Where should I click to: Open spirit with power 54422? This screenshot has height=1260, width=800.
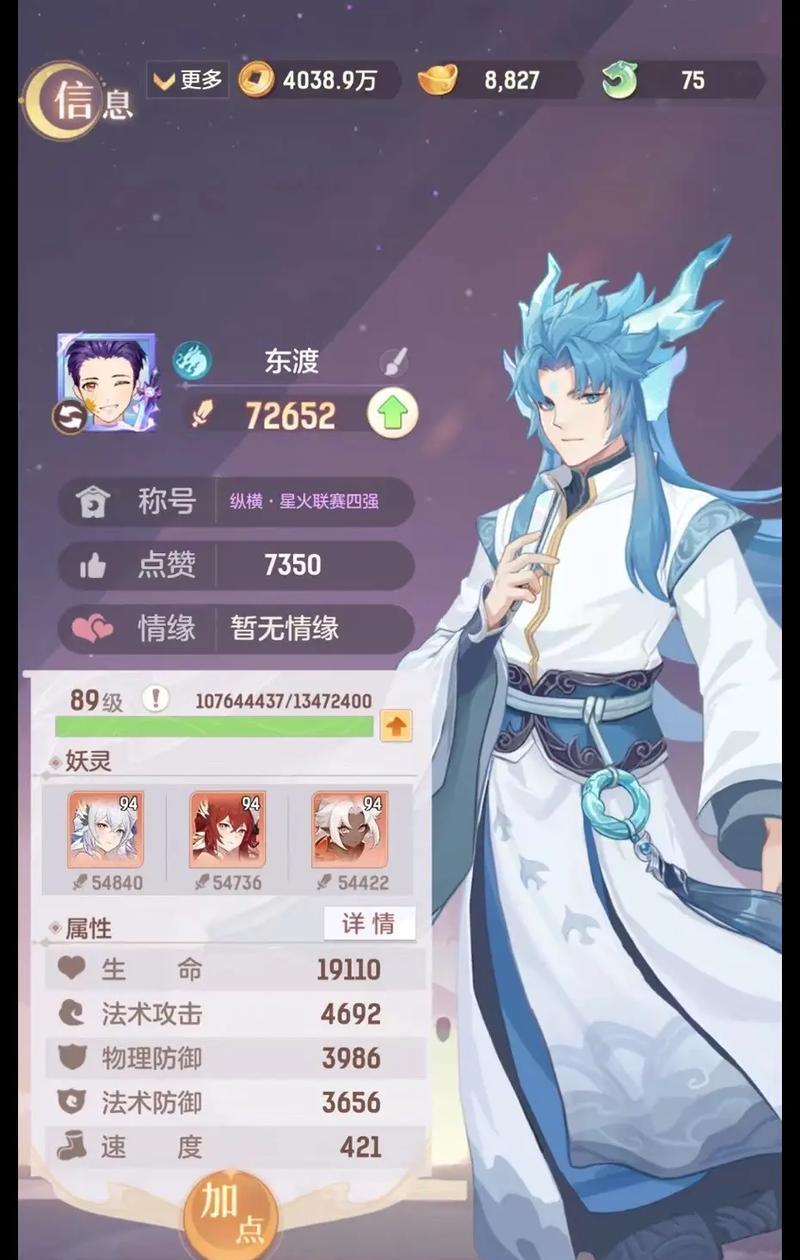[x=349, y=830]
